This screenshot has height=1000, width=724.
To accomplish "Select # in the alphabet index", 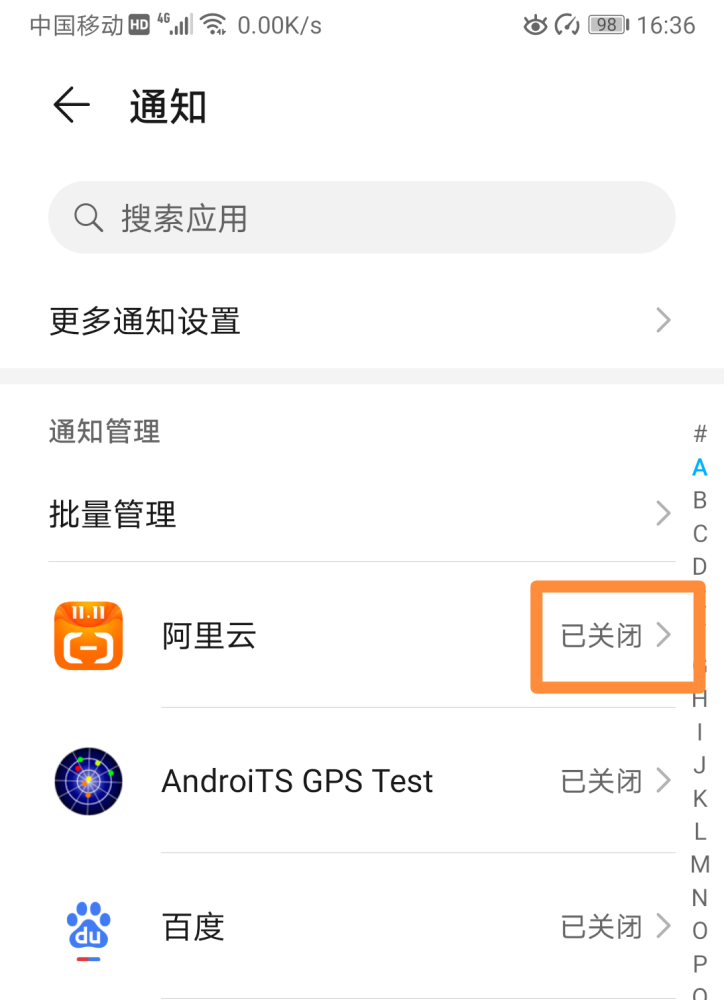I will pos(700,434).
